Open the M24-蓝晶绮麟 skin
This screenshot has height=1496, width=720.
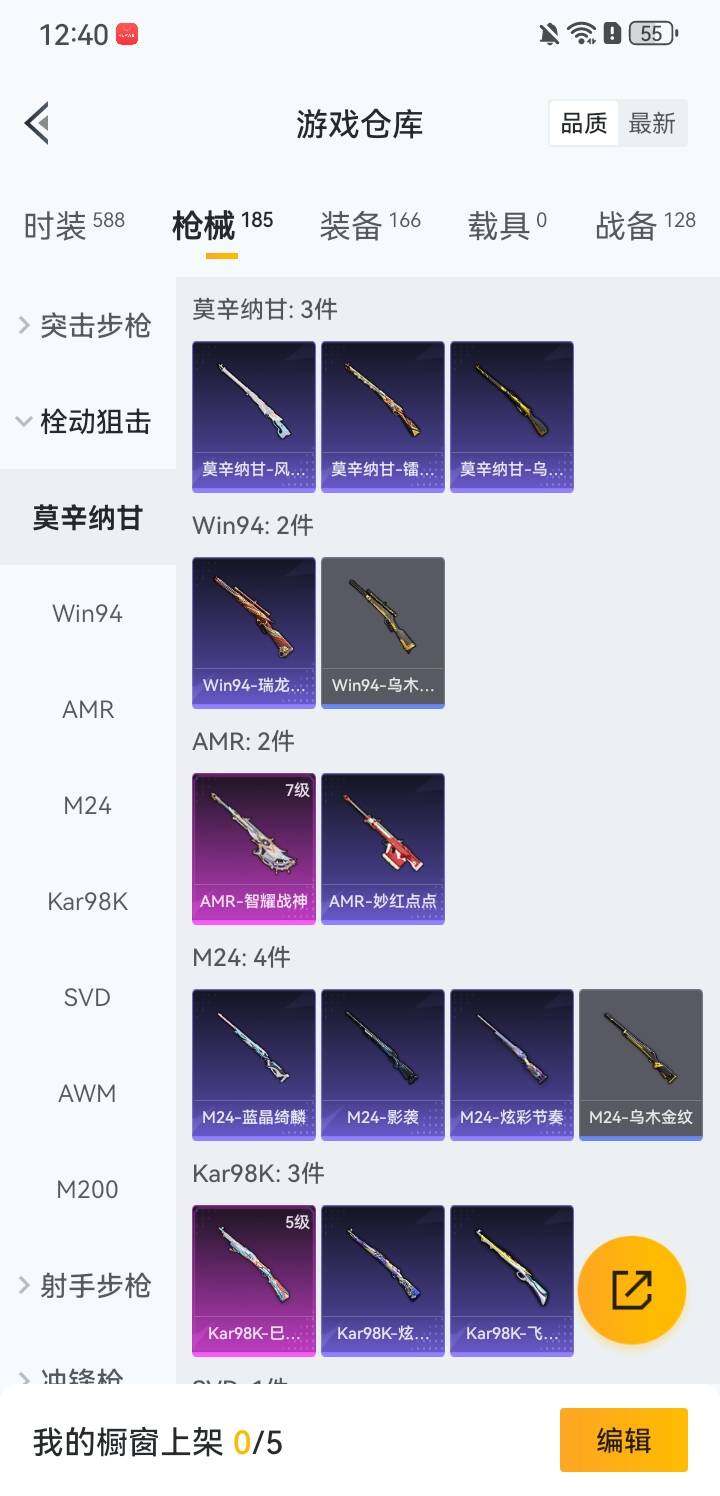pyautogui.click(x=254, y=1064)
